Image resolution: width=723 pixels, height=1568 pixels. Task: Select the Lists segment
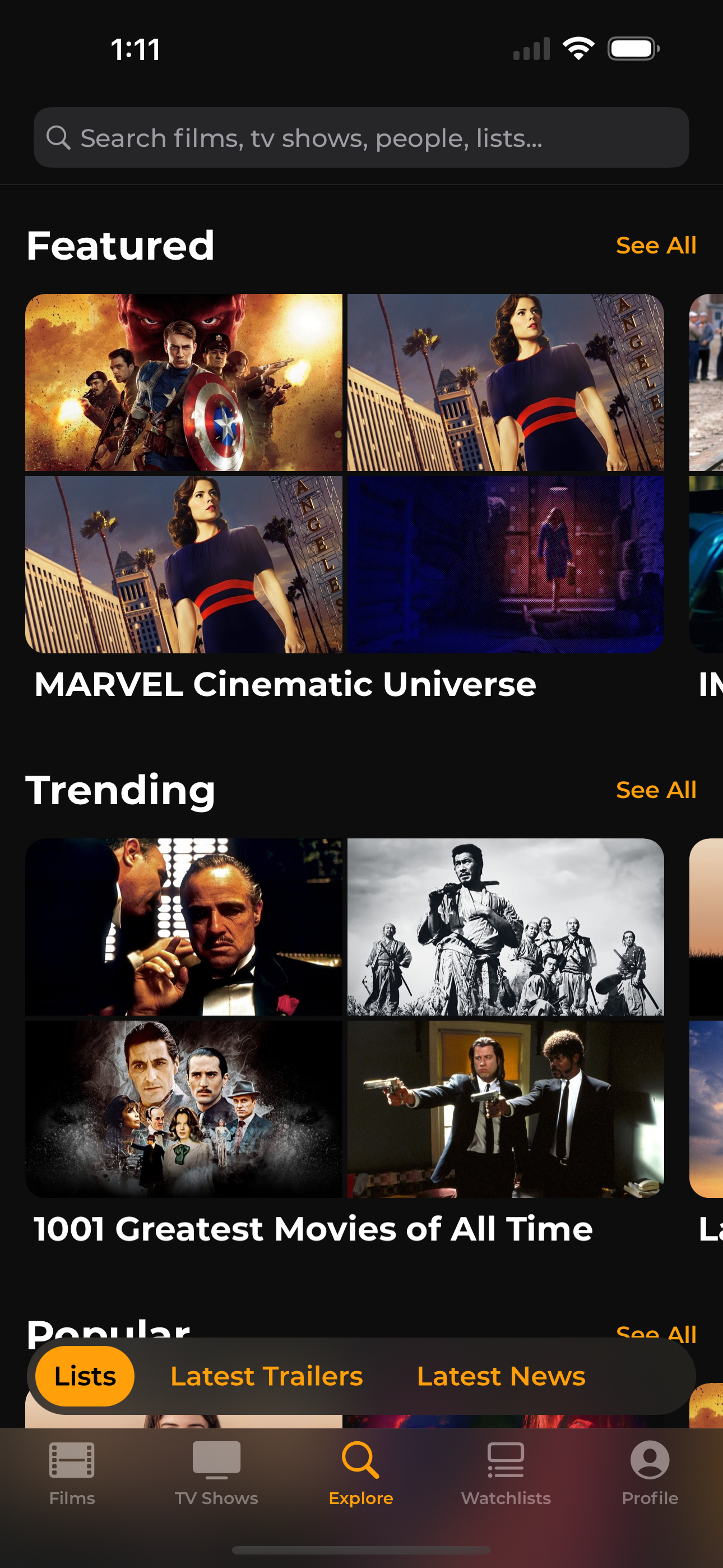click(x=85, y=1376)
